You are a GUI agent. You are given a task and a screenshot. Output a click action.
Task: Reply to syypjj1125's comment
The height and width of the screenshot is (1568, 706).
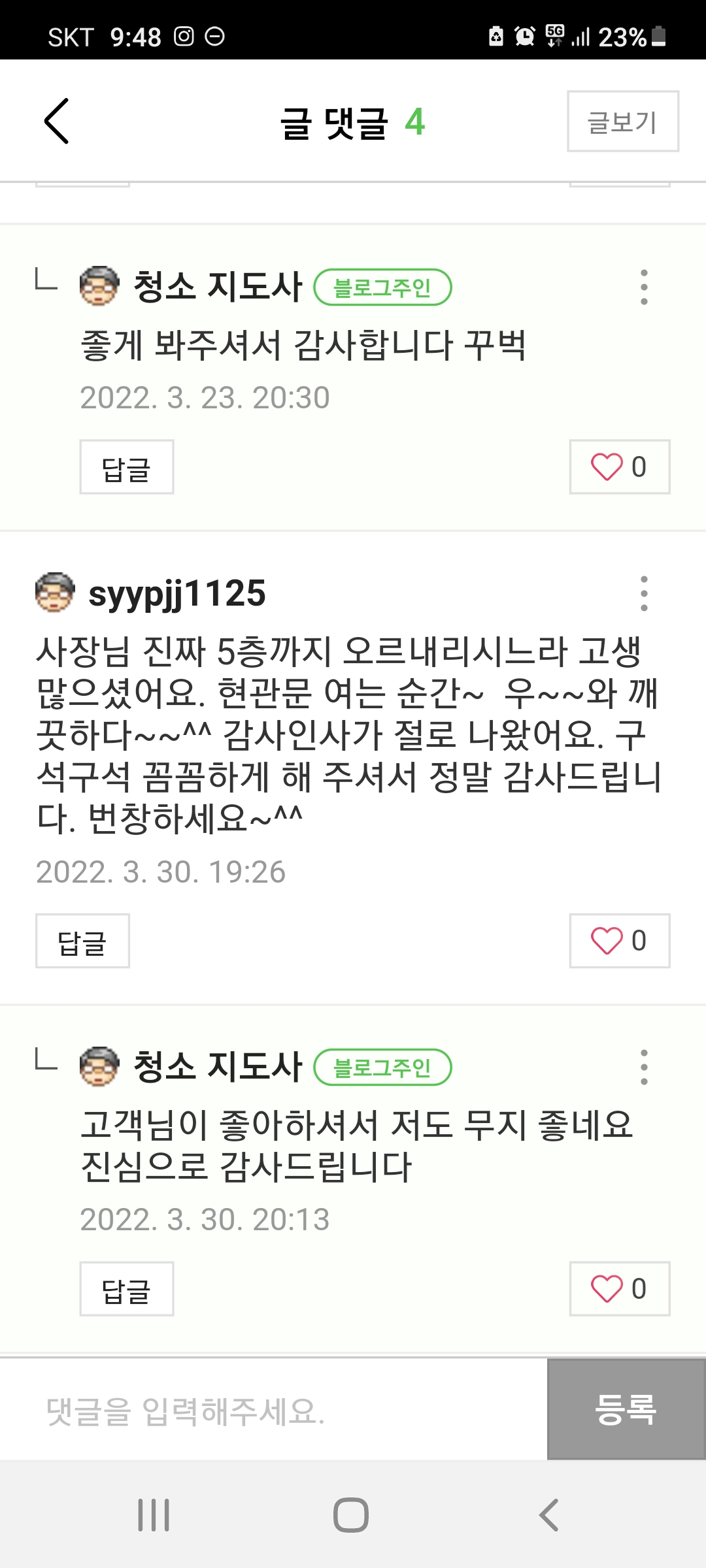coord(82,941)
